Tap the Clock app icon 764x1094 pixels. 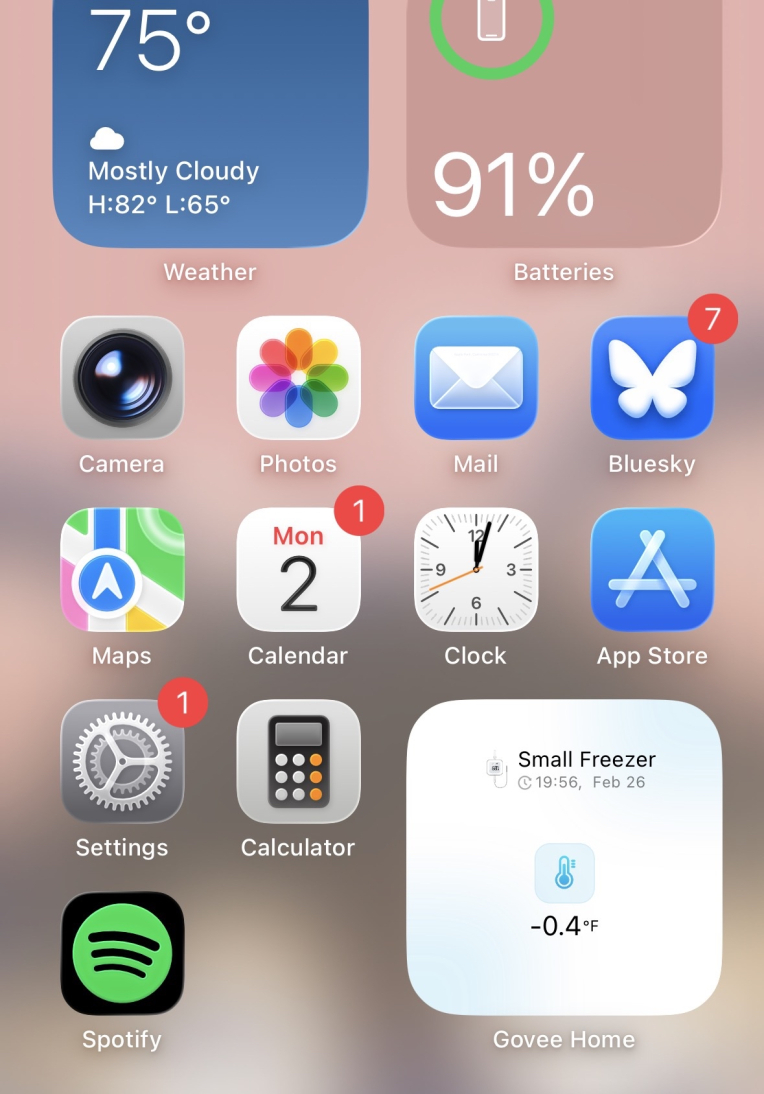click(476, 570)
